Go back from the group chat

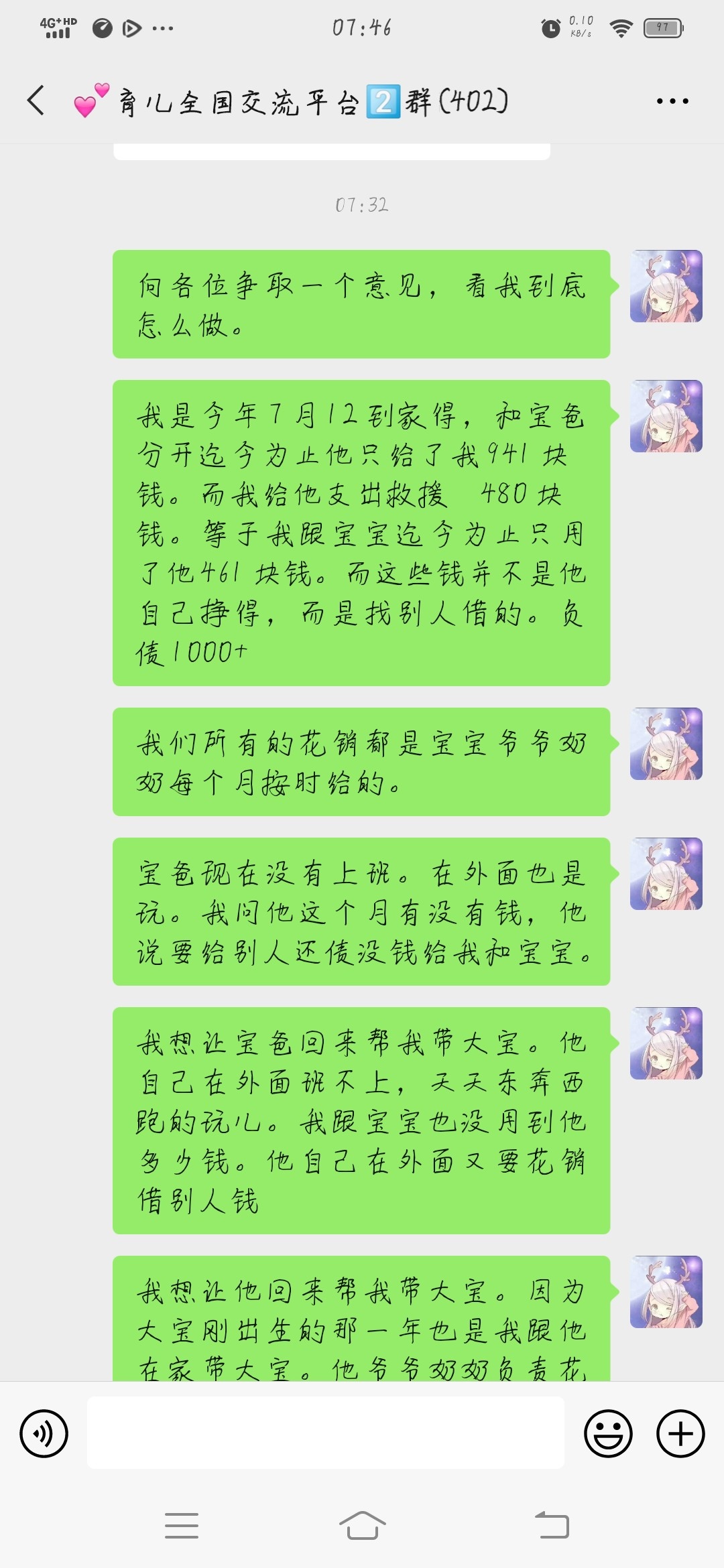36,101
